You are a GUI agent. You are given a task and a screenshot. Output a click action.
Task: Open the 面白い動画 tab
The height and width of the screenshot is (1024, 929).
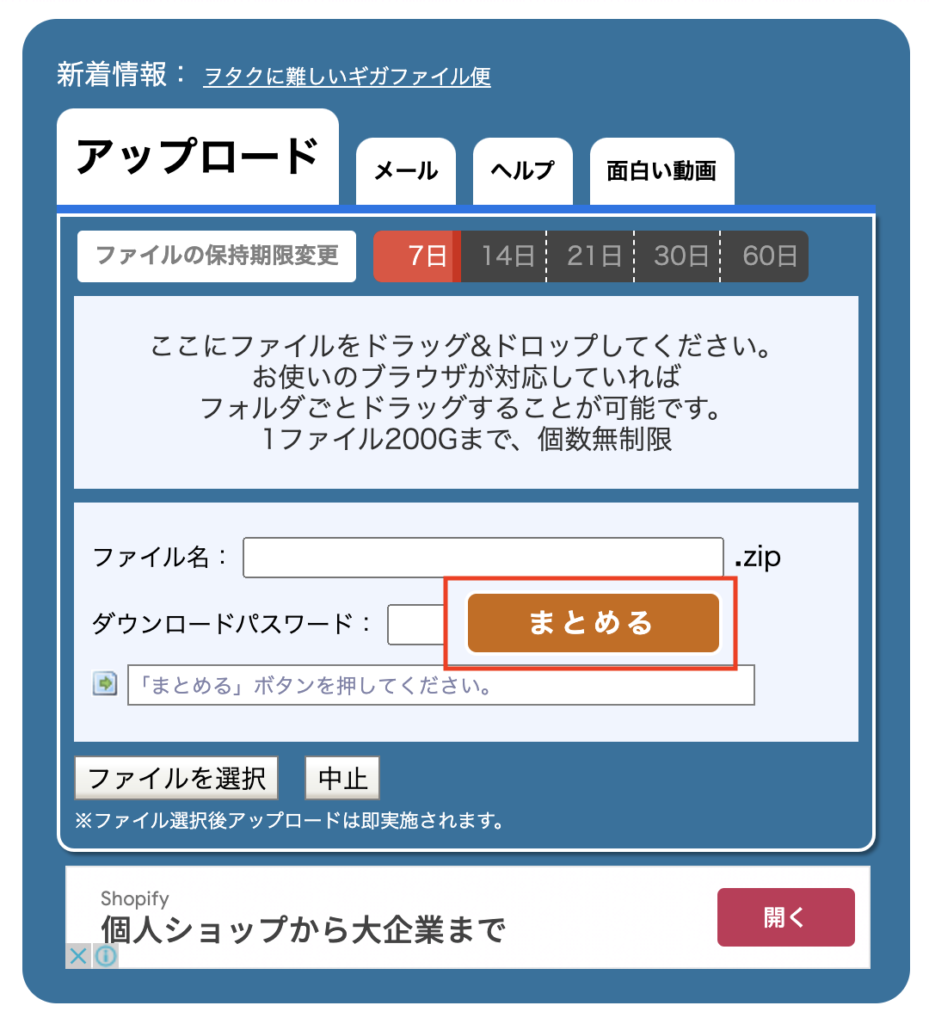(x=661, y=171)
